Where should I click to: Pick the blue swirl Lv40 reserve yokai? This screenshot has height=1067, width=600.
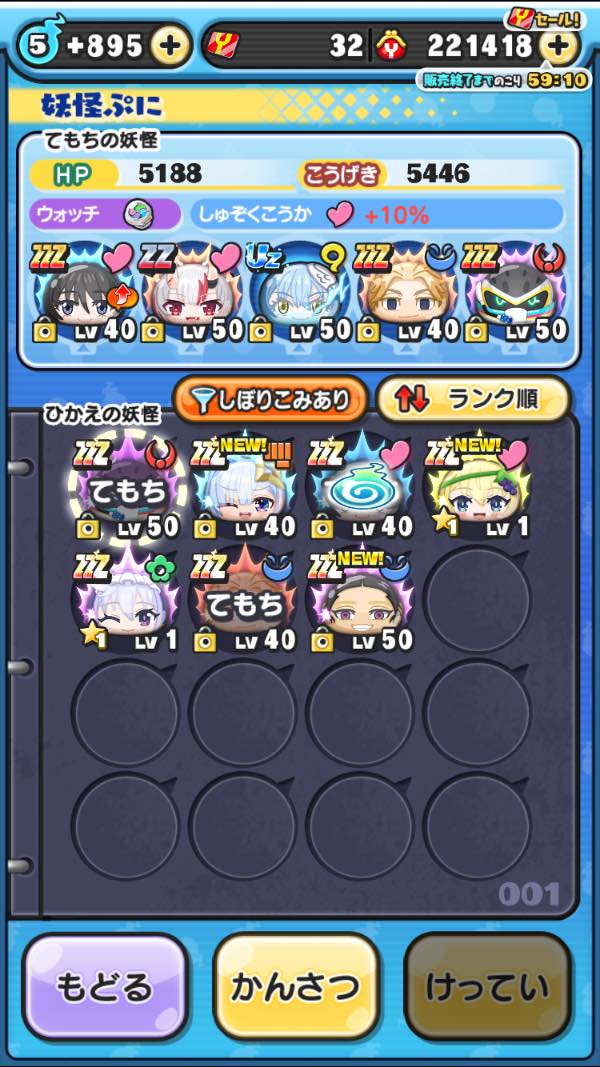(359, 487)
